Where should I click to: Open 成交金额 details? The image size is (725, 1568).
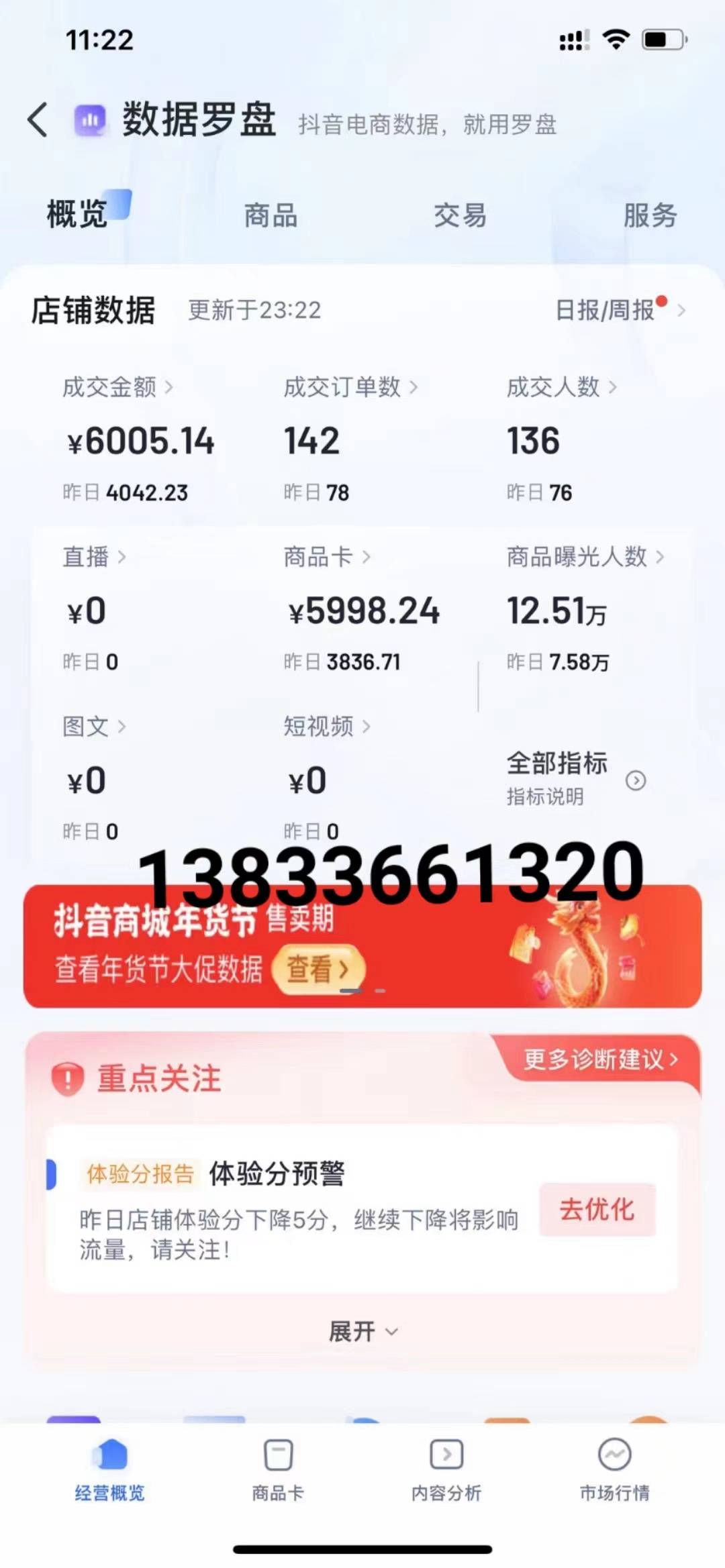click(x=117, y=387)
